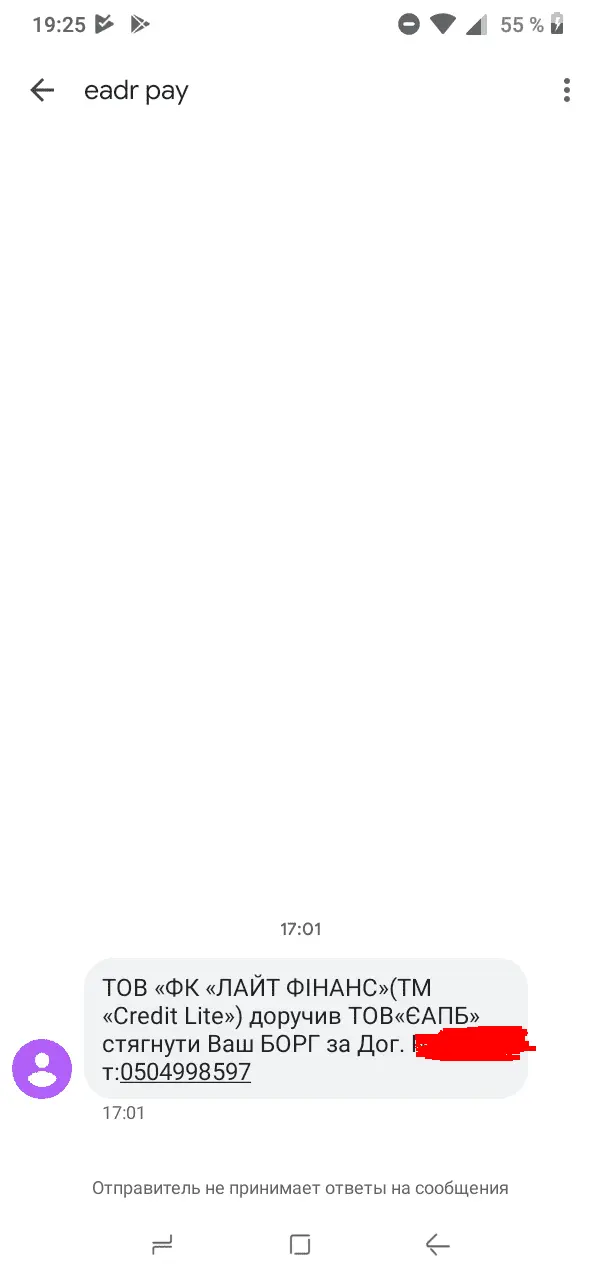Go back from the eadr pay conversation

[42, 91]
